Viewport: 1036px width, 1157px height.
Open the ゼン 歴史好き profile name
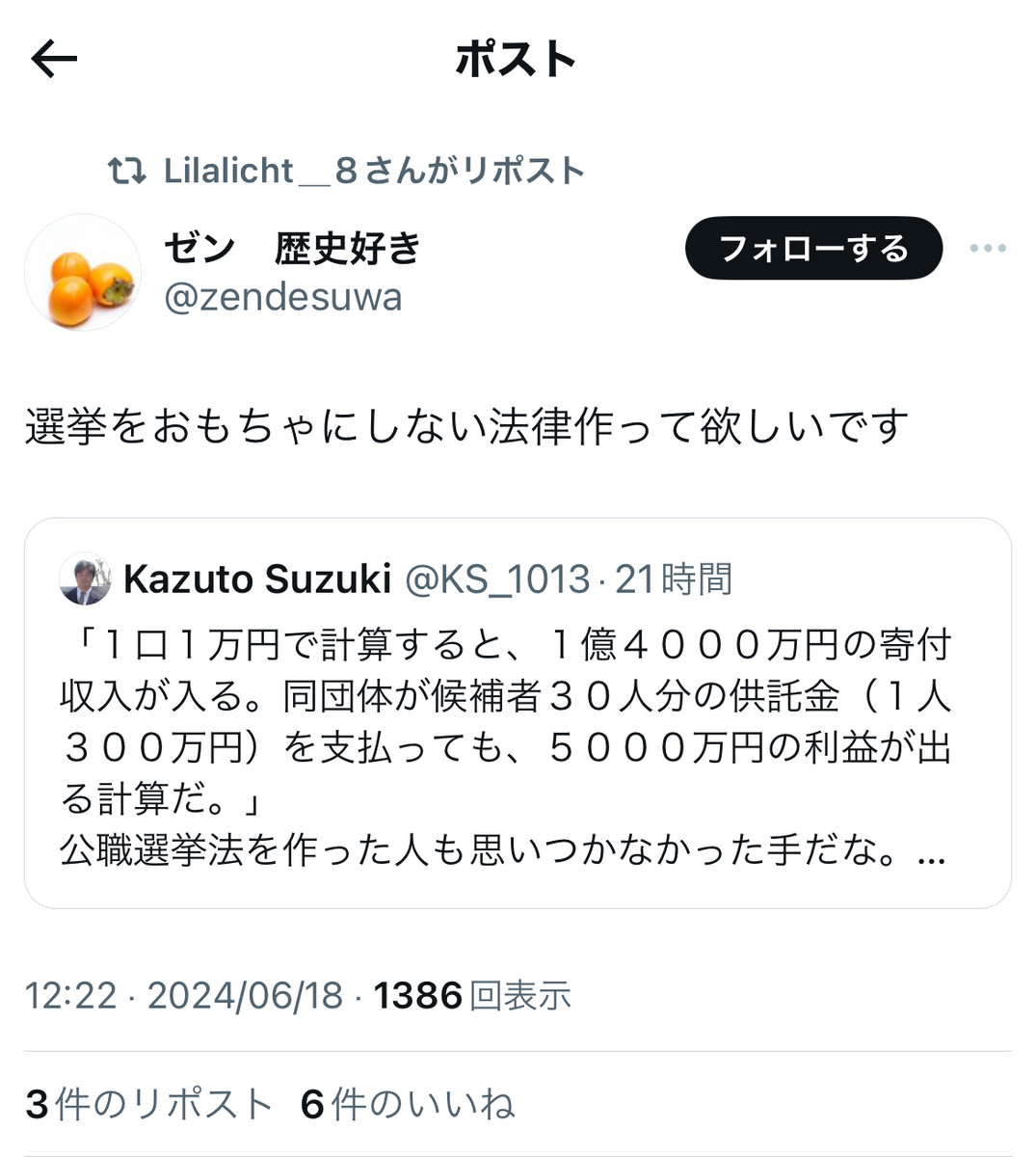coord(293,249)
